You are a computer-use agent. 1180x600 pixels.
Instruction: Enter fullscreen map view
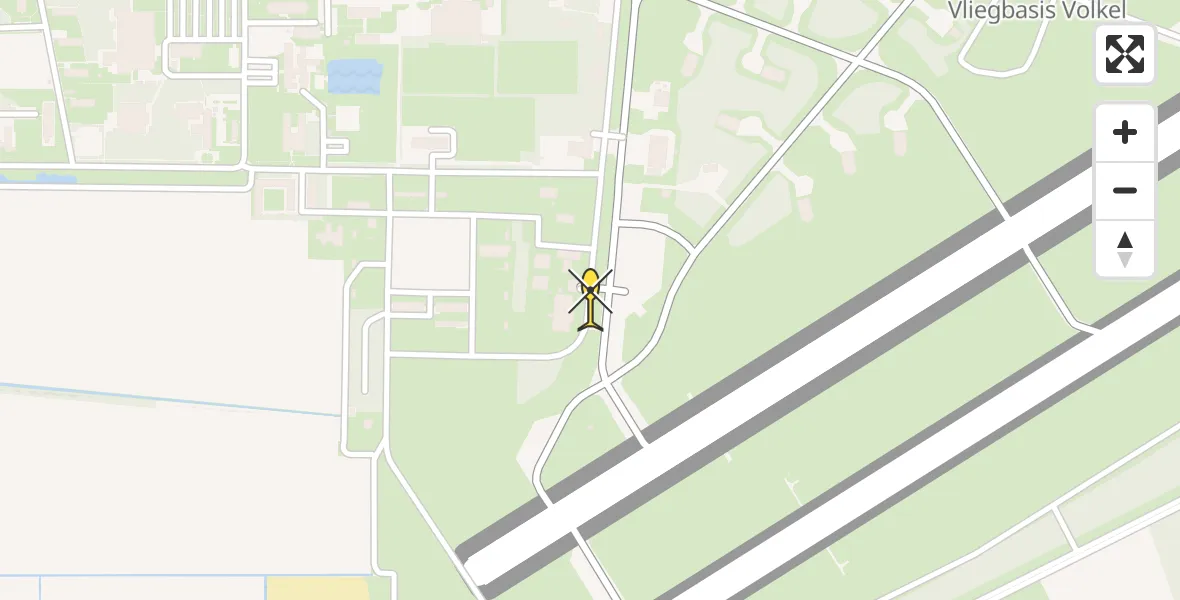point(1125,54)
